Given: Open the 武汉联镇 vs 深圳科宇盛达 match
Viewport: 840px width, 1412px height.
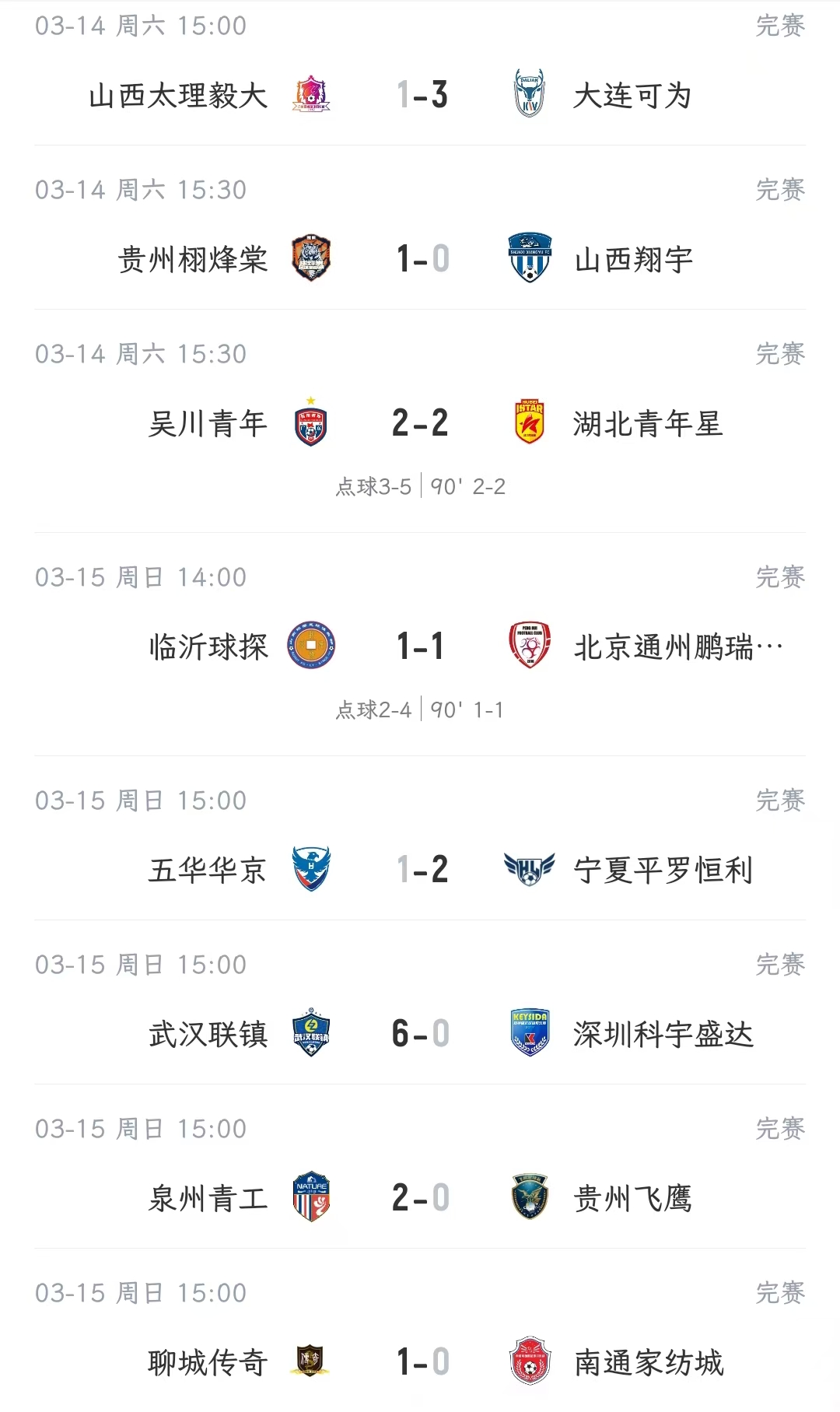Looking at the screenshot, I should [421, 1034].
